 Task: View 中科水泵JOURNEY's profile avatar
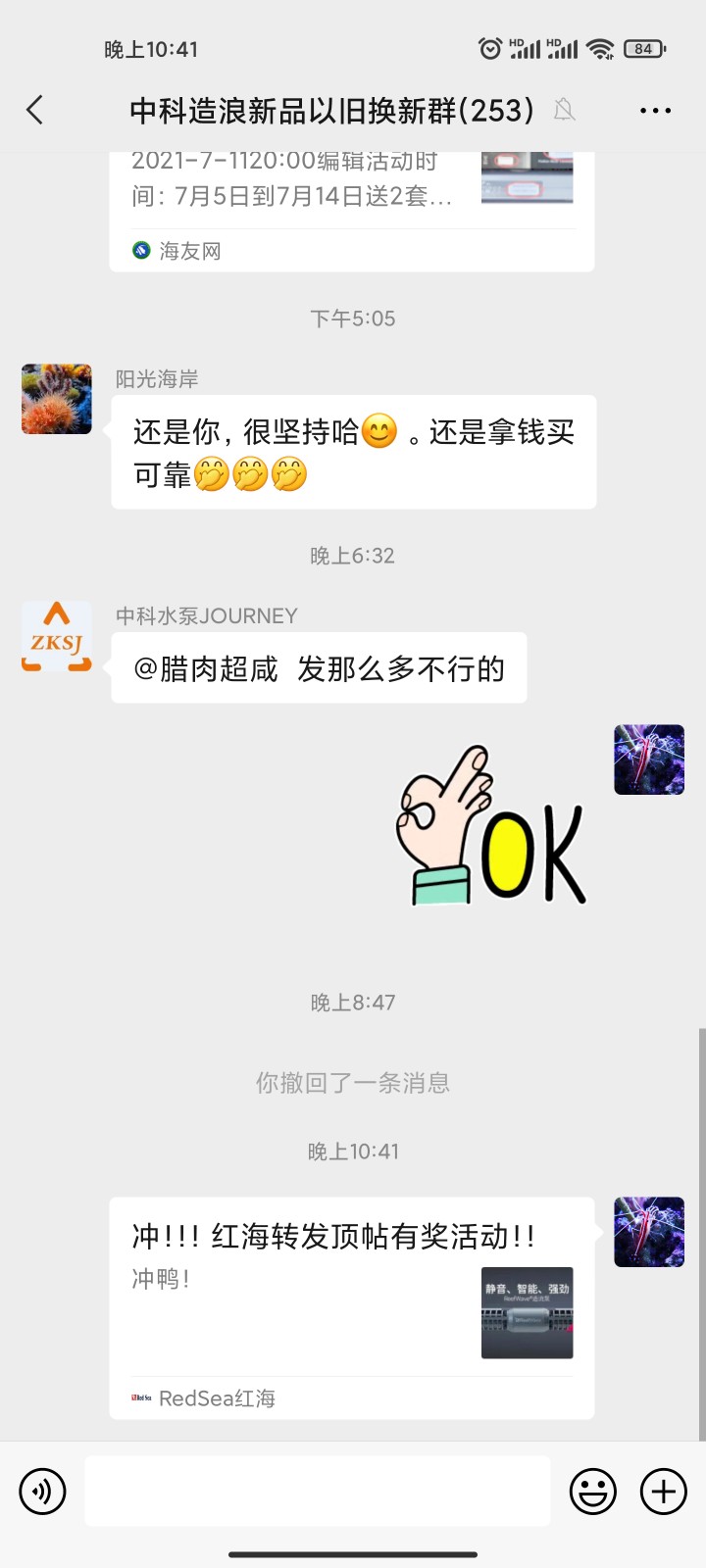coord(57,636)
